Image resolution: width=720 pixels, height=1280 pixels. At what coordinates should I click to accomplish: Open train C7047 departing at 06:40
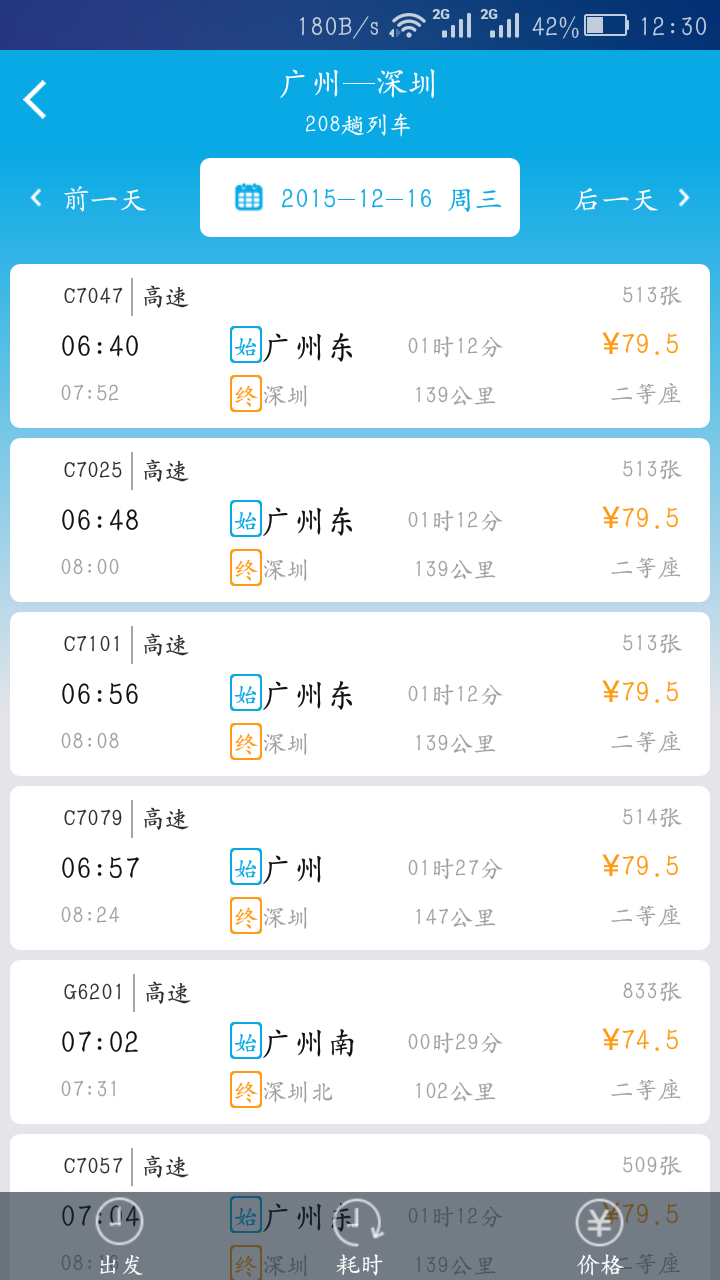[x=360, y=346]
